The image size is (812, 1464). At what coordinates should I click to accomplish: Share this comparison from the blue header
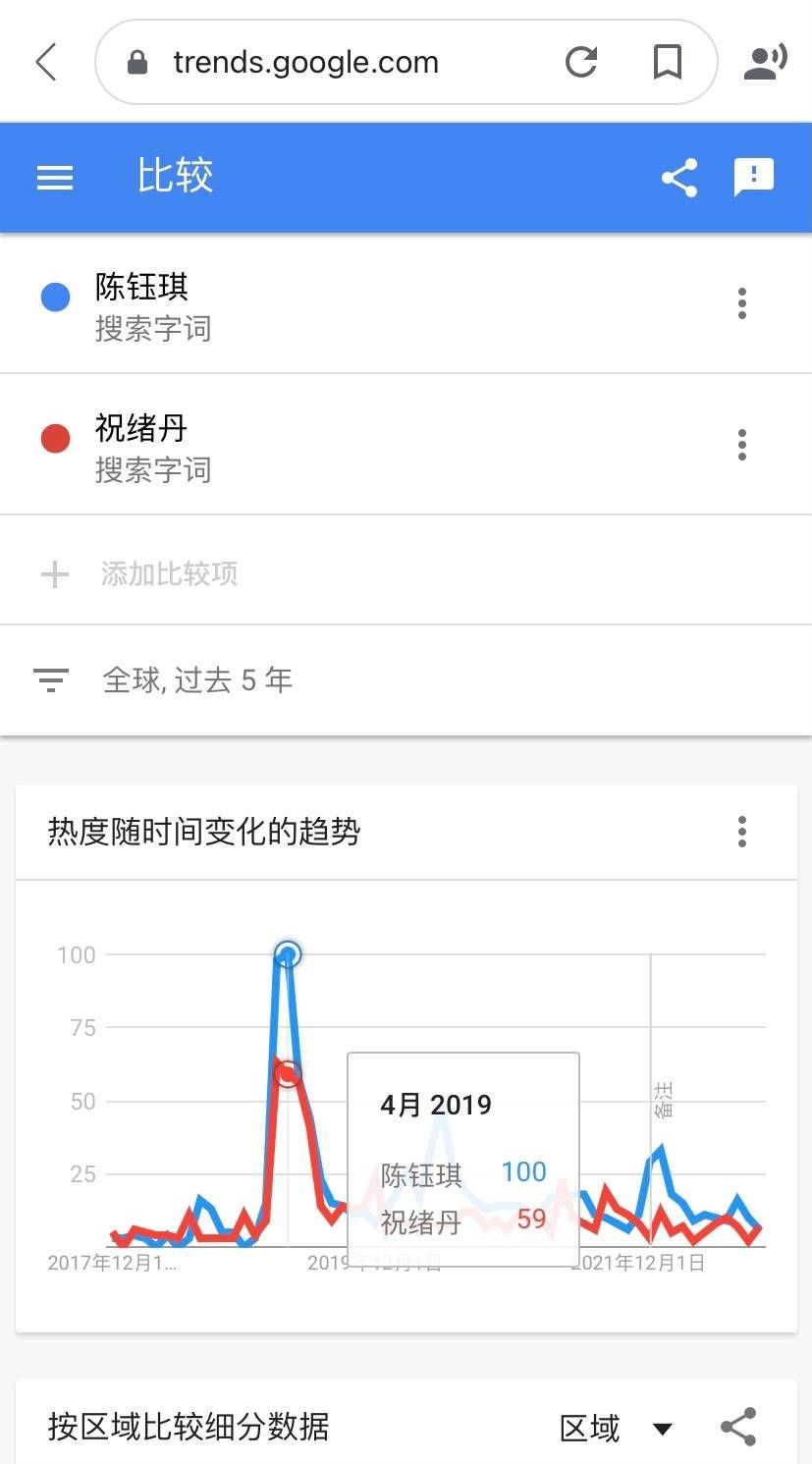click(x=679, y=178)
